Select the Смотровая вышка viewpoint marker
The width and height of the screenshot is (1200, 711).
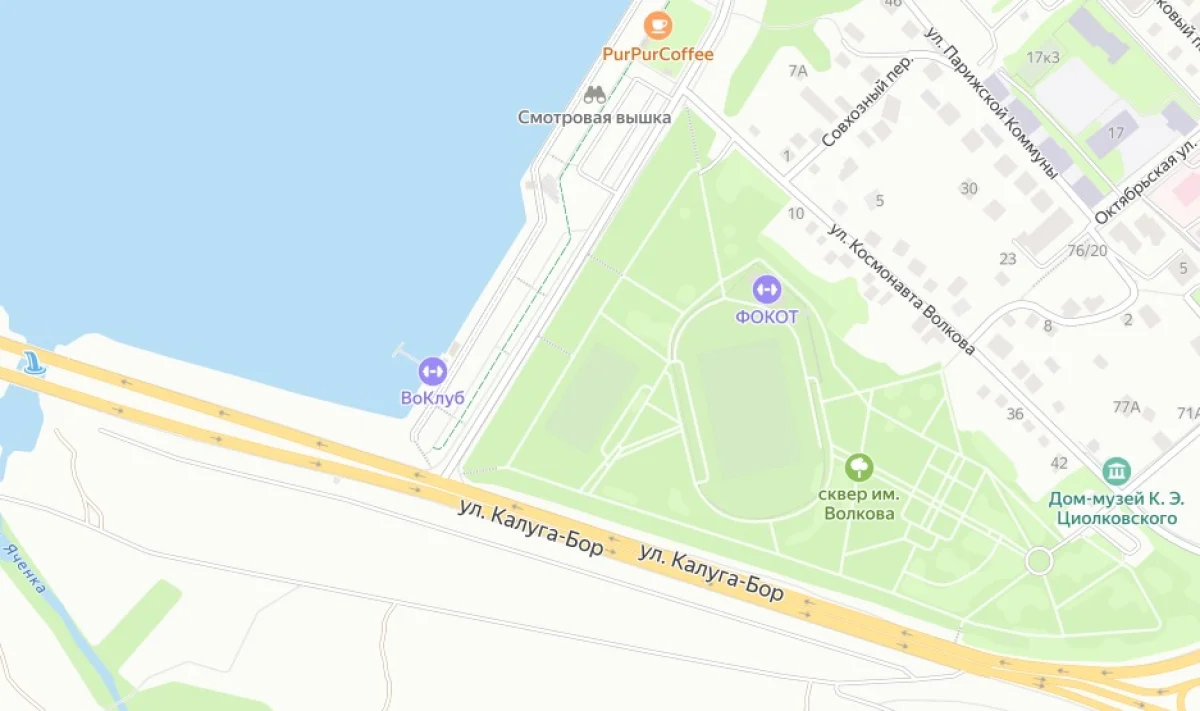click(595, 95)
